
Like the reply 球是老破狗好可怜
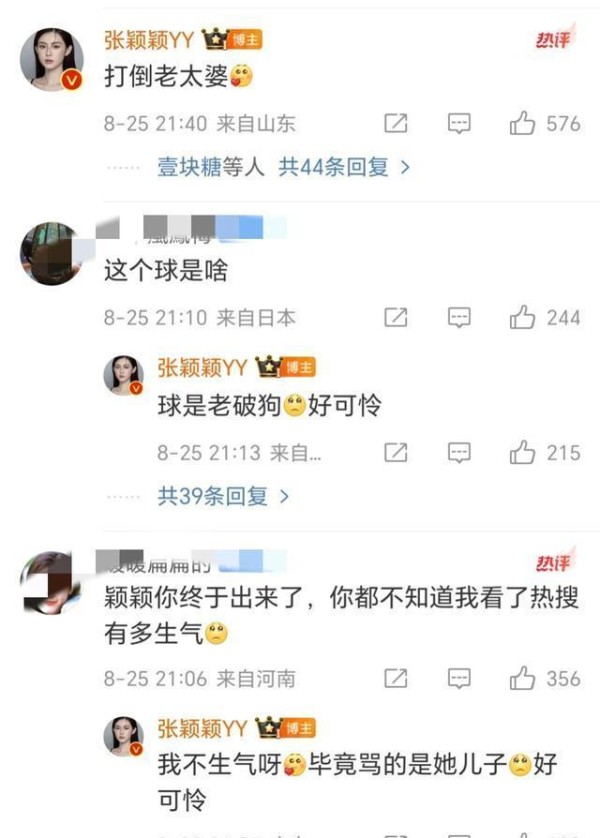point(522,453)
